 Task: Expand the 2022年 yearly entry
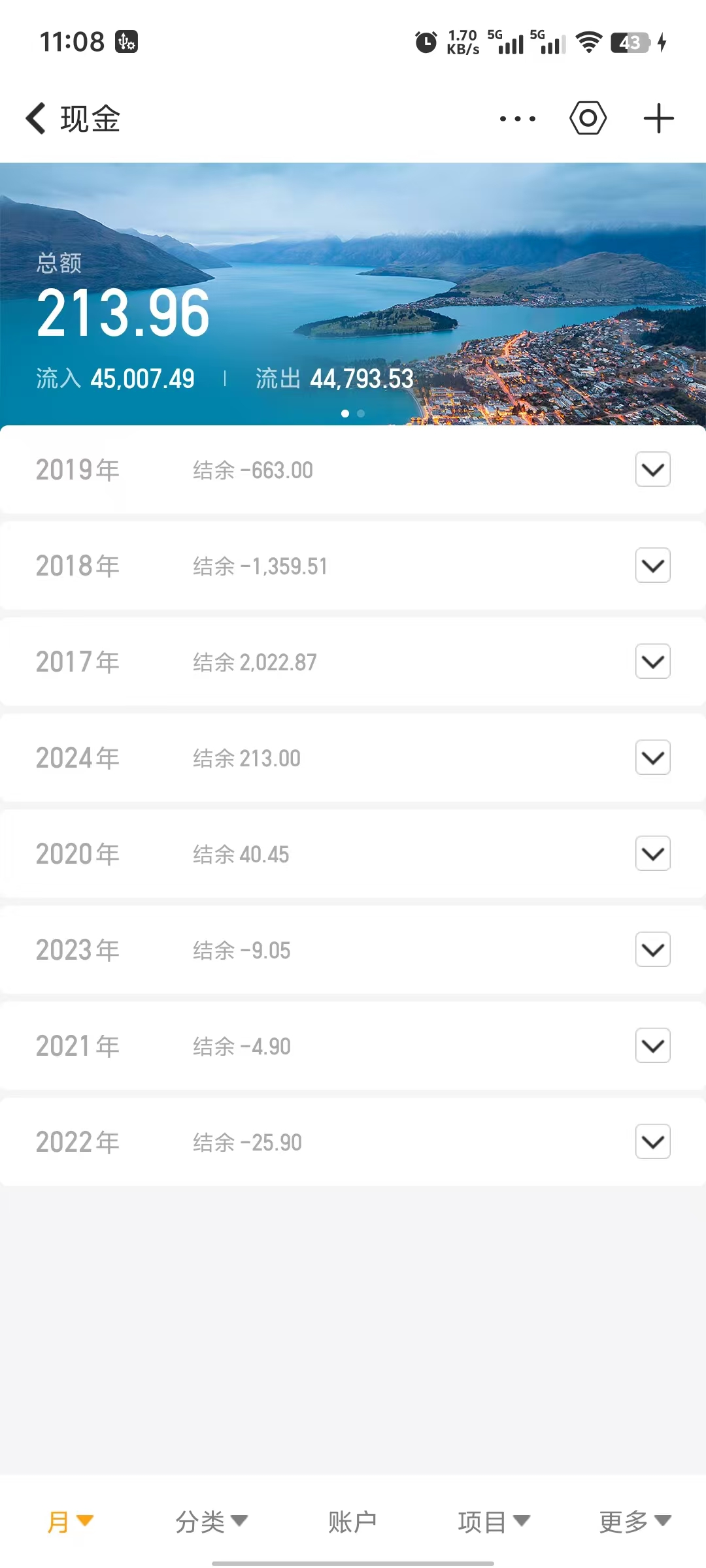(x=653, y=1142)
